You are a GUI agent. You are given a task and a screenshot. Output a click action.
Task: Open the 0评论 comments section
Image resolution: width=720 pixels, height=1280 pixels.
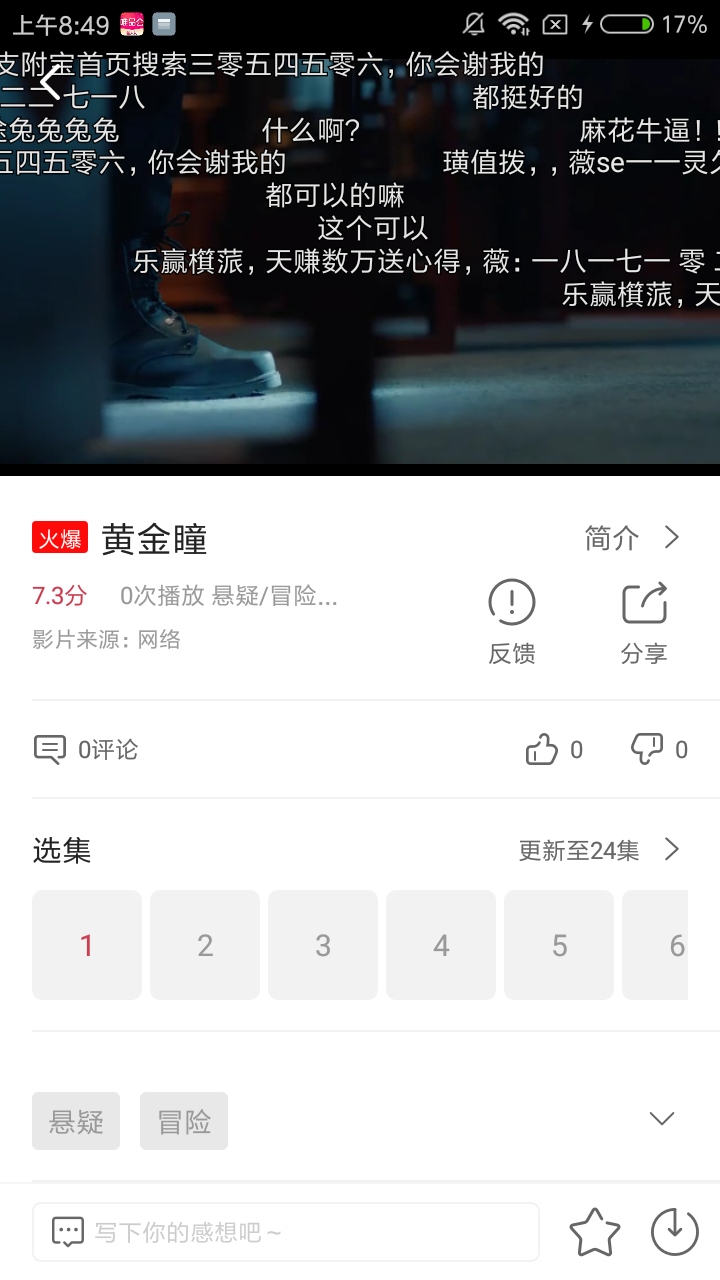pyautogui.click(x=86, y=749)
